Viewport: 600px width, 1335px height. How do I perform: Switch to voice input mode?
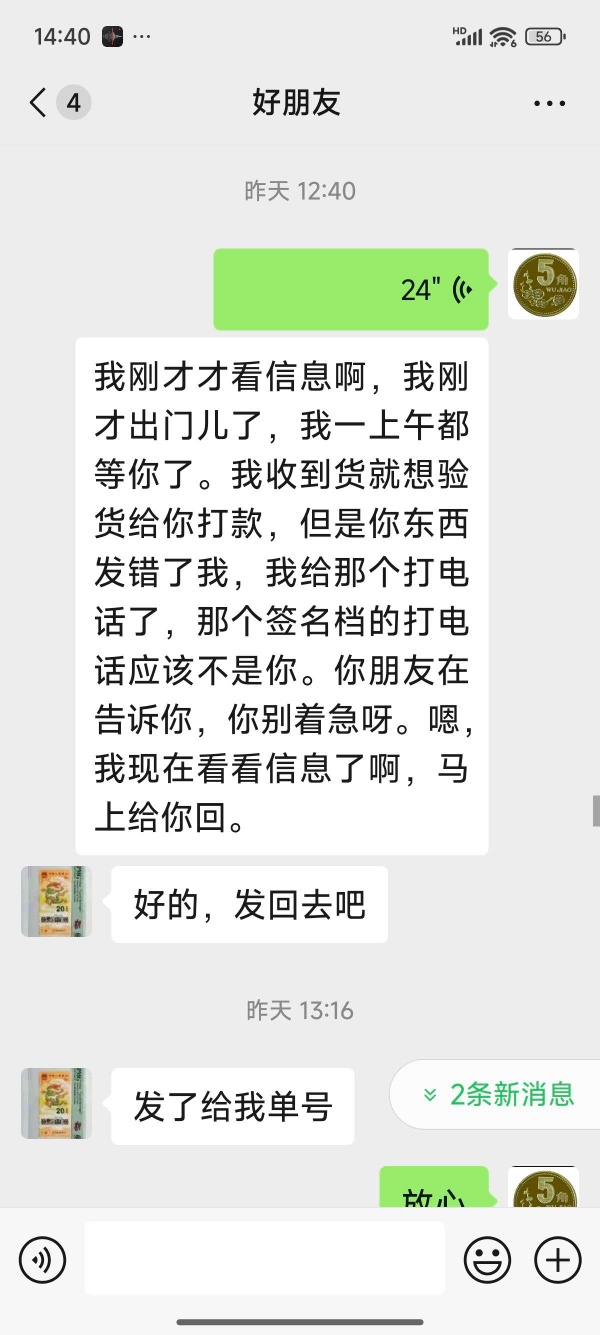tap(42, 1260)
